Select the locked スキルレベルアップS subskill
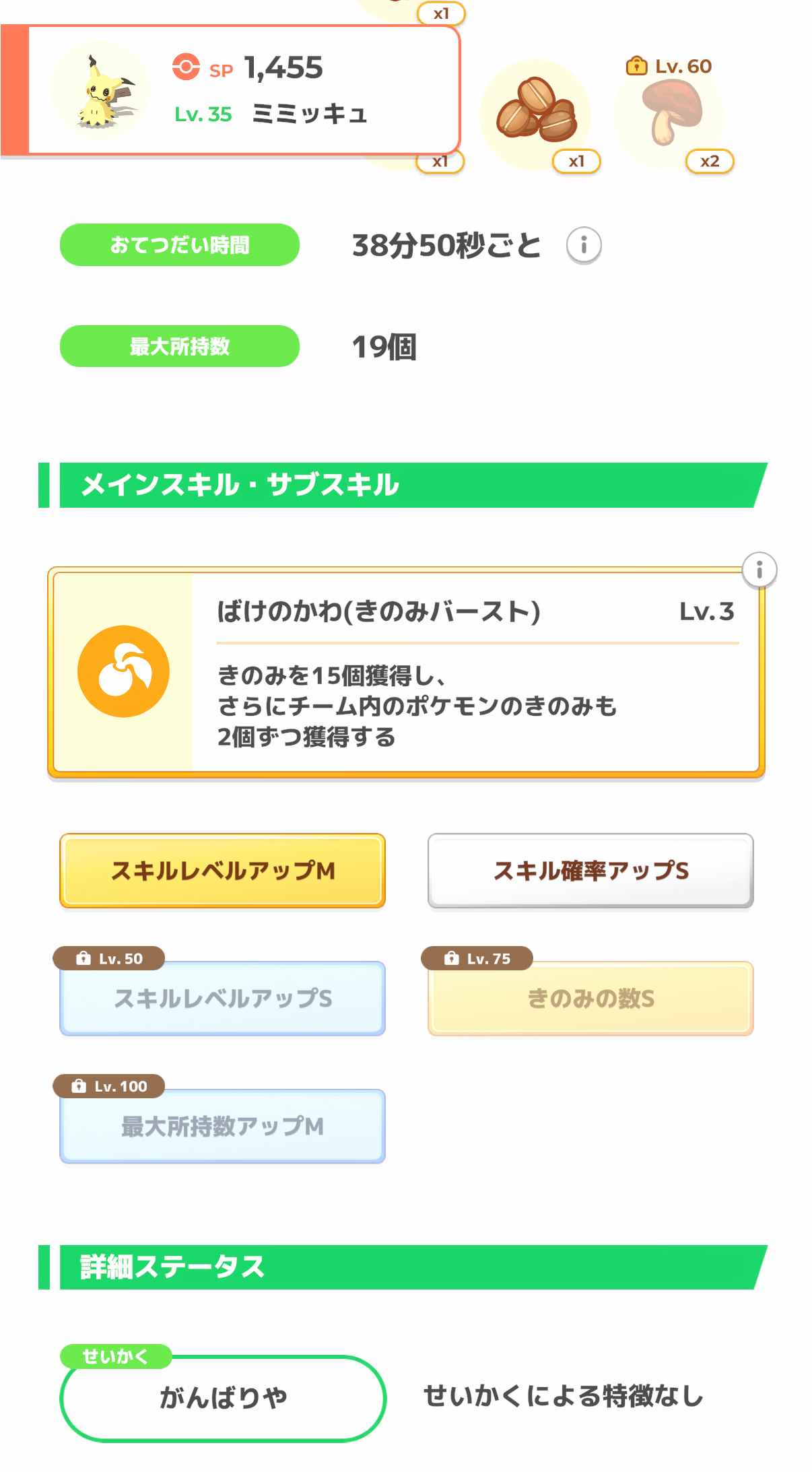Screen dimensions: 812x1472 coord(222,999)
